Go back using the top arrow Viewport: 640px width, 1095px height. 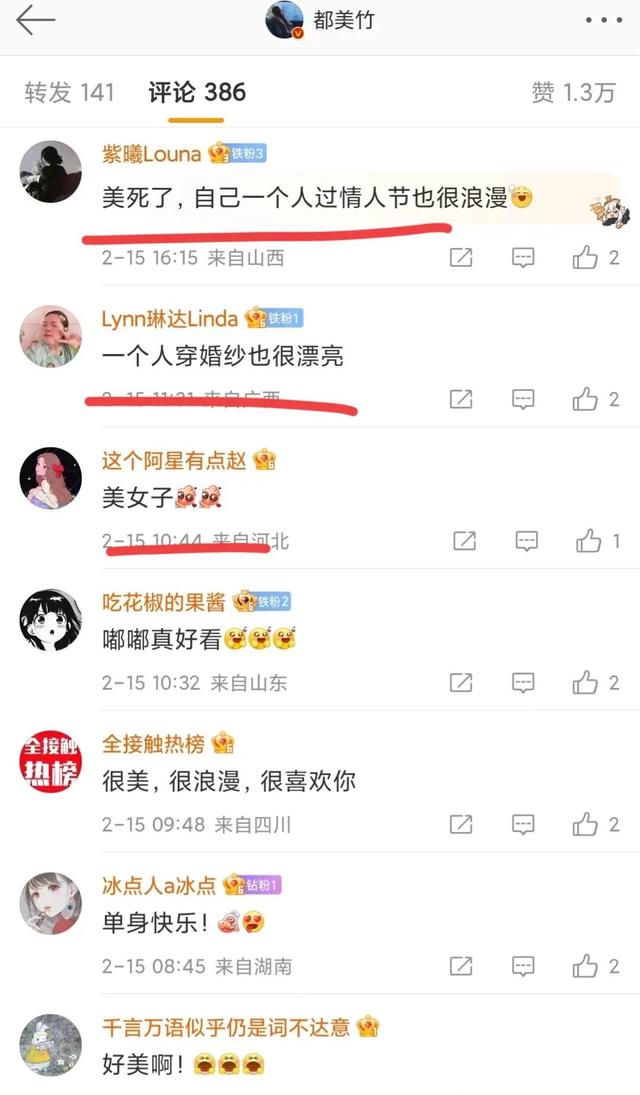(35, 20)
